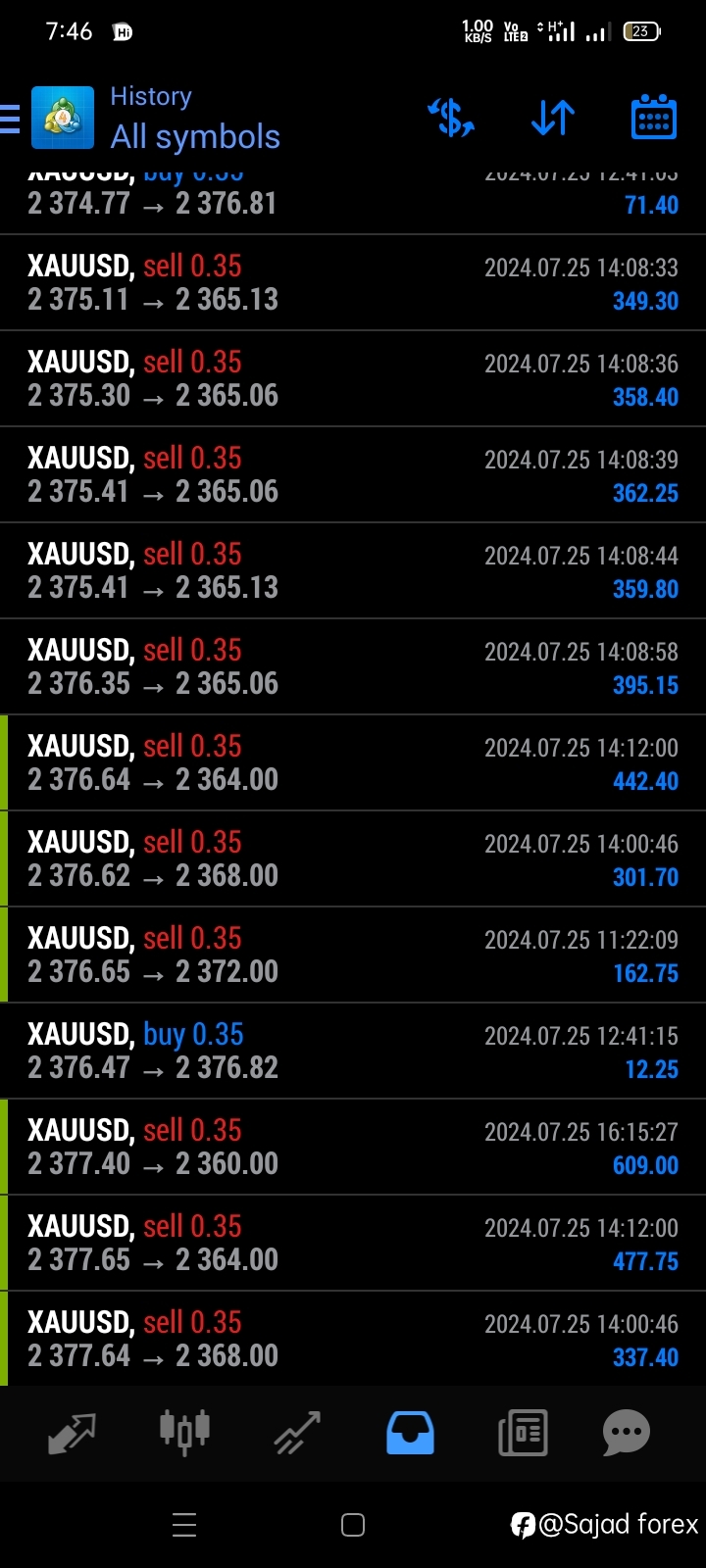Switch to the Chart candlestick tab
Image resolution: width=706 pixels, height=1568 pixels.
[x=184, y=1431]
